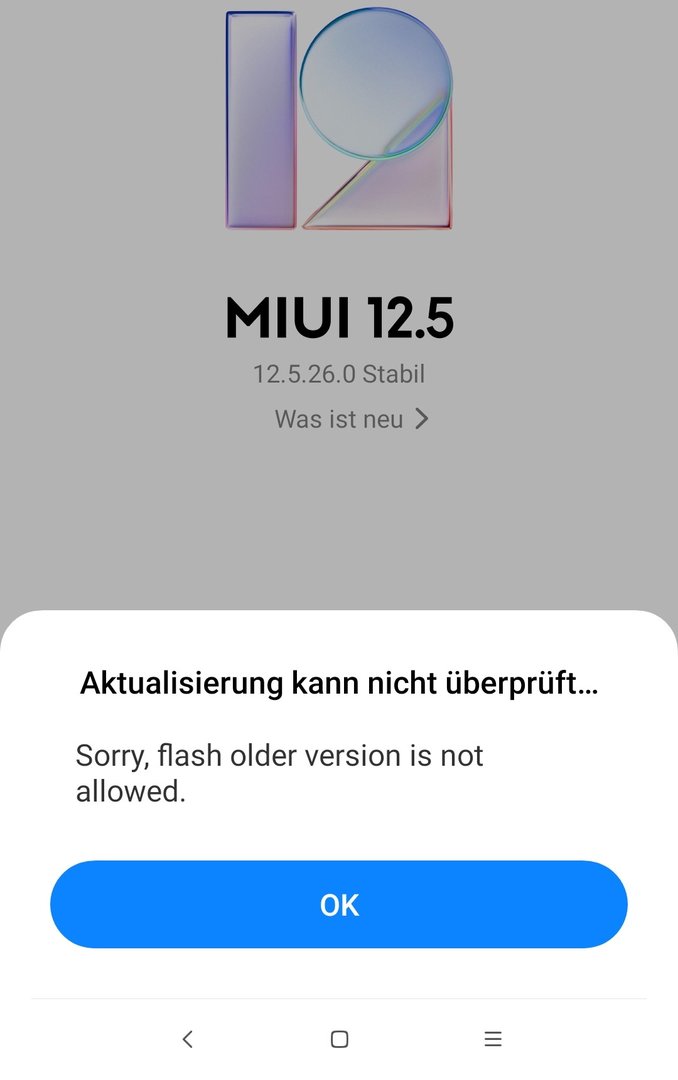This screenshot has height=1080, width=678.
Task: Confirm the error dialog with OK
Action: click(x=339, y=905)
